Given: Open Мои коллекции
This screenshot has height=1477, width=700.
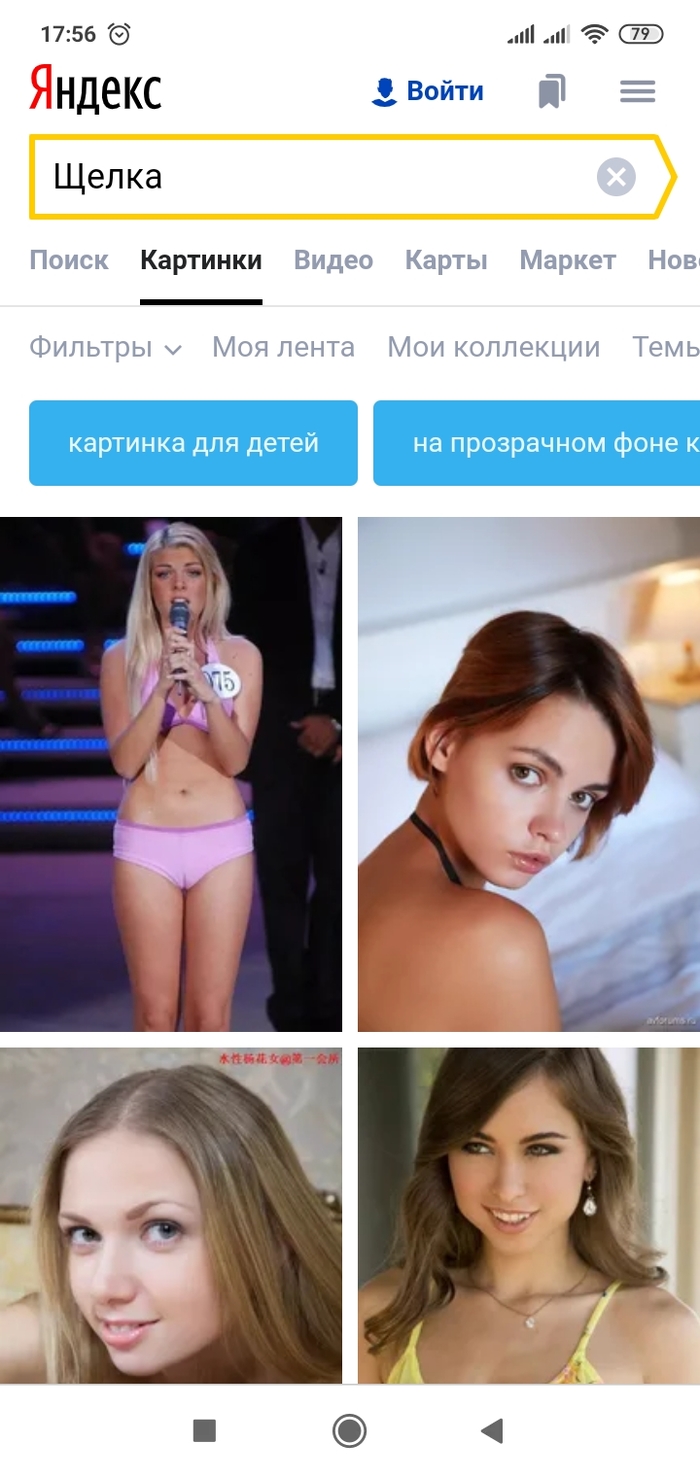Looking at the screenshot, I should coord(493,348).
